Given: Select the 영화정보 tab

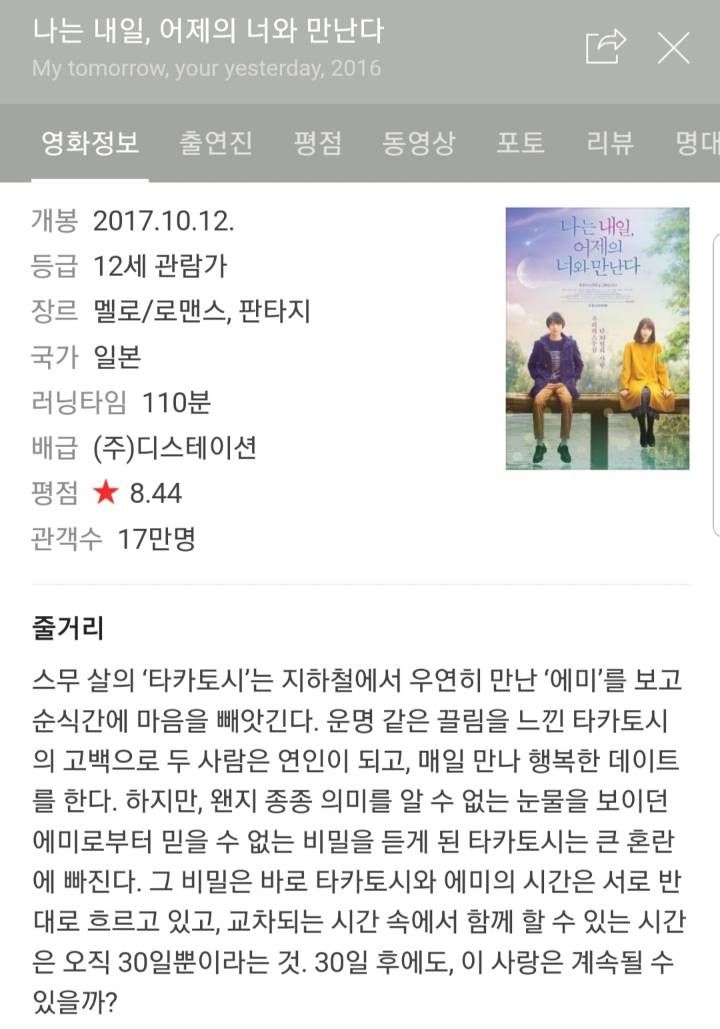Looking at the screenshot, I should coord(90,143).
